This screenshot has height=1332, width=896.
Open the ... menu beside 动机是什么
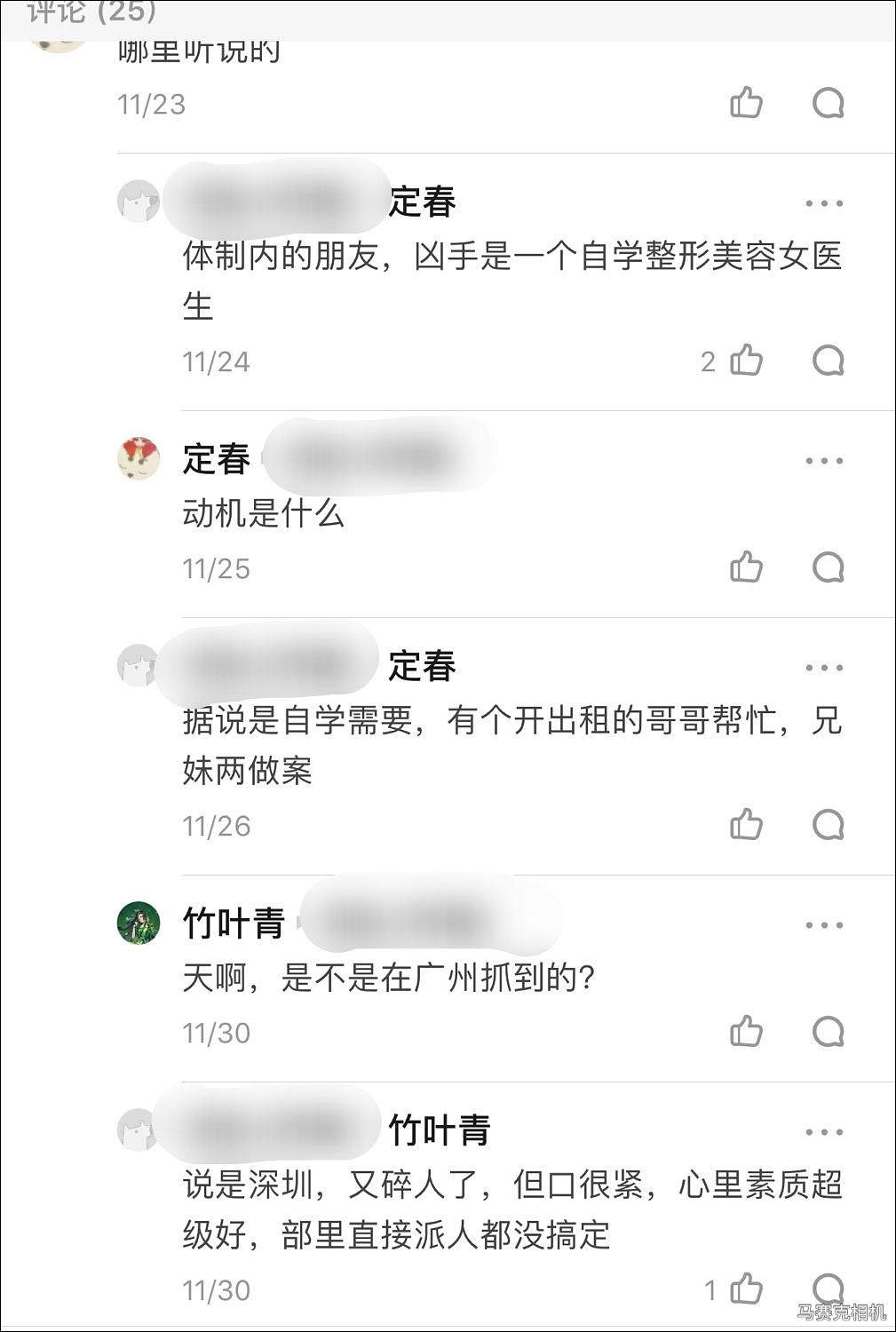click(x=823, y=458)
